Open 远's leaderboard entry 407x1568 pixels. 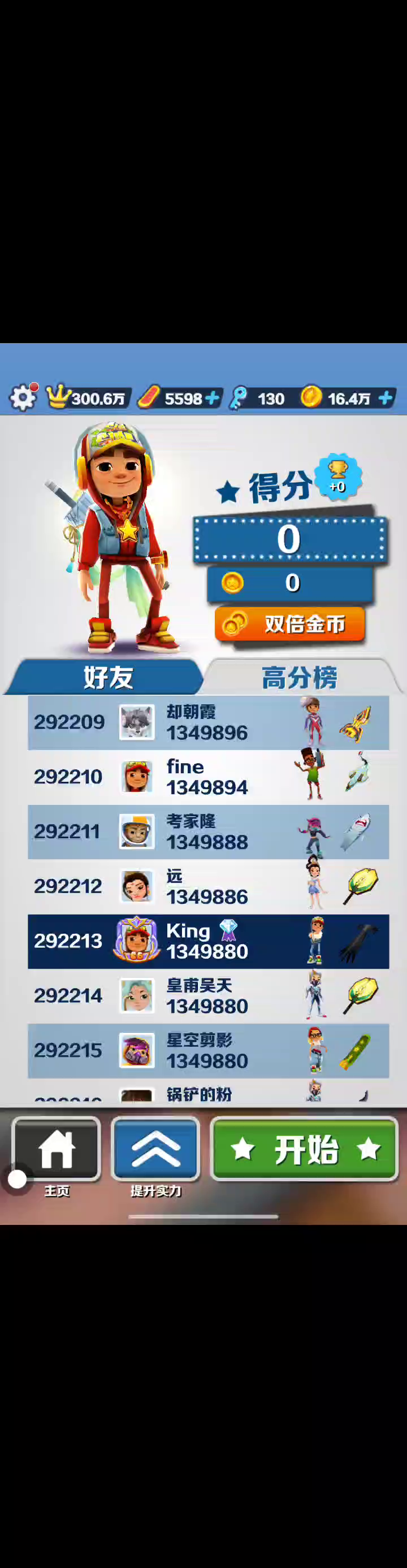pos(208,886)
